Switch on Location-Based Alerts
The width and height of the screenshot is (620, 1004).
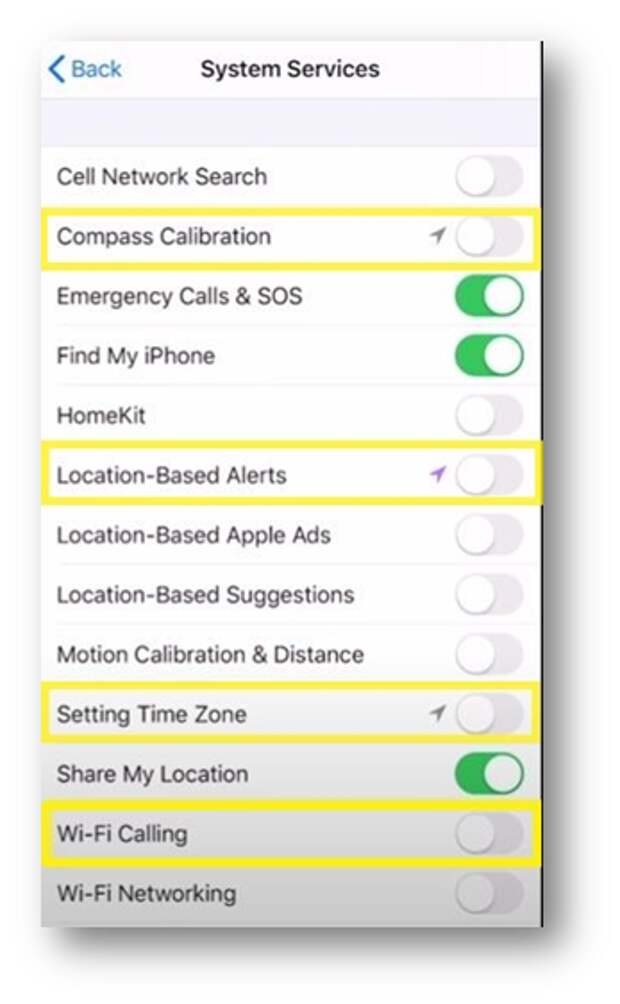(x=489, y=475)
